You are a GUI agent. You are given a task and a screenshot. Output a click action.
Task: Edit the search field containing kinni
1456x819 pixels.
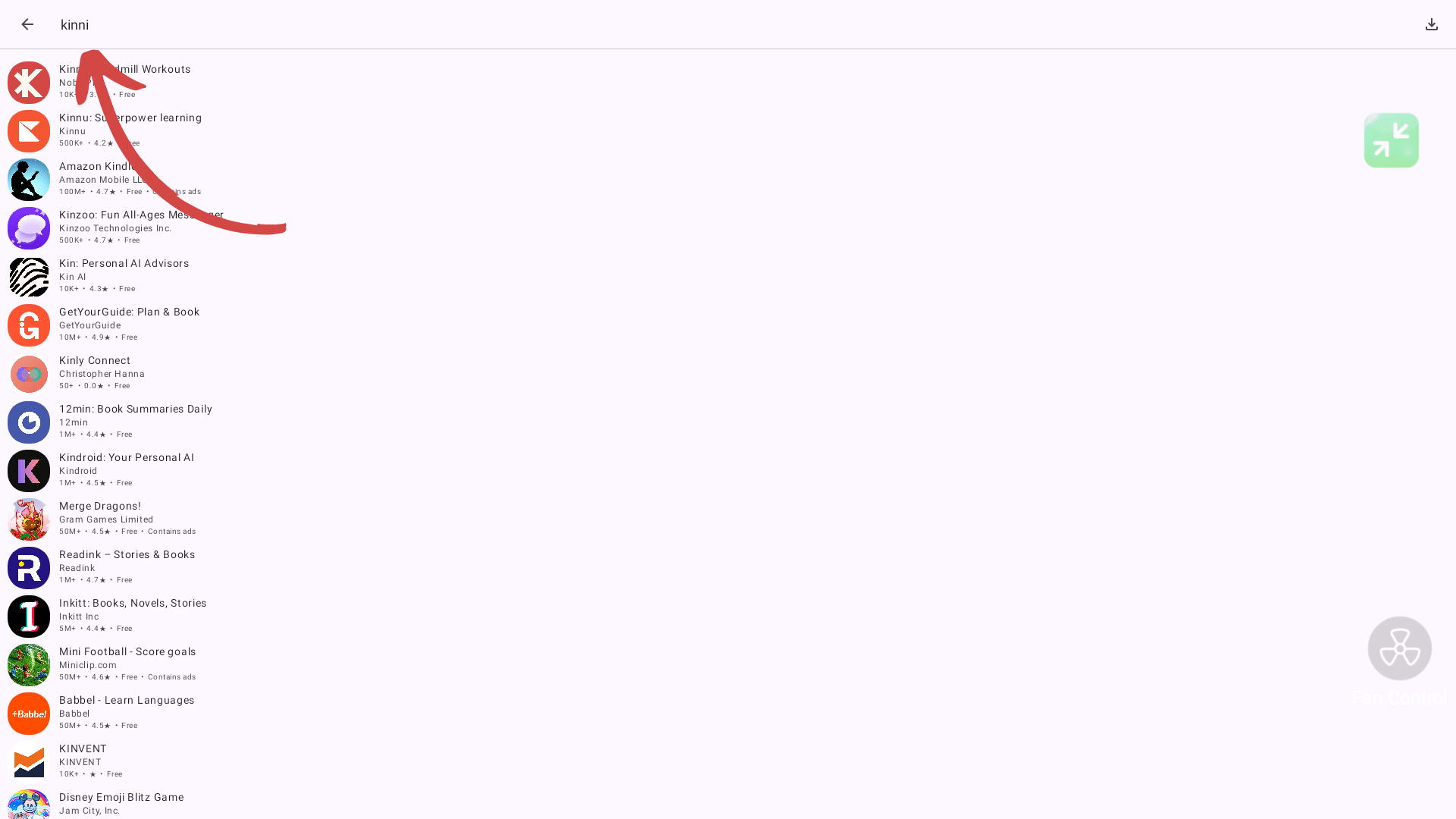pos(303,24)
